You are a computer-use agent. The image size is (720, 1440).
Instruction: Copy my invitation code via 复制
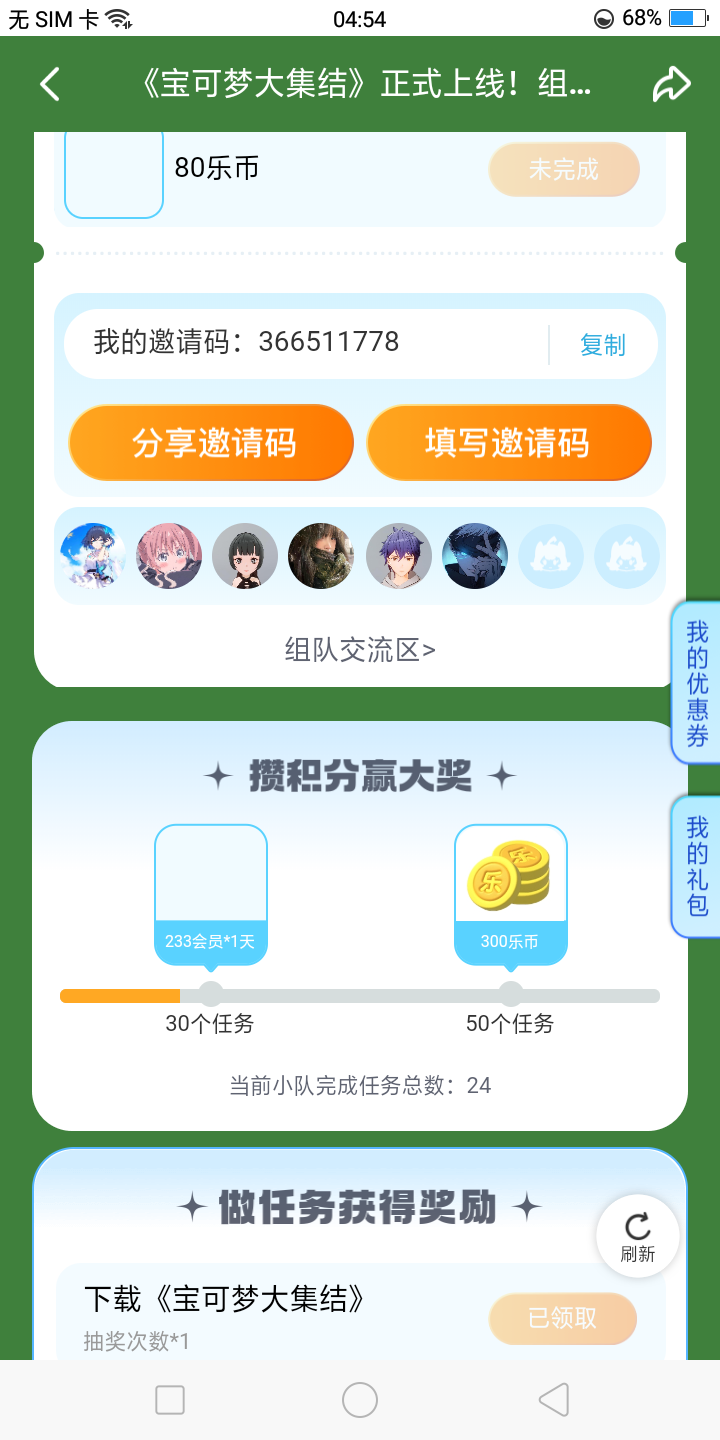[602, 345]
